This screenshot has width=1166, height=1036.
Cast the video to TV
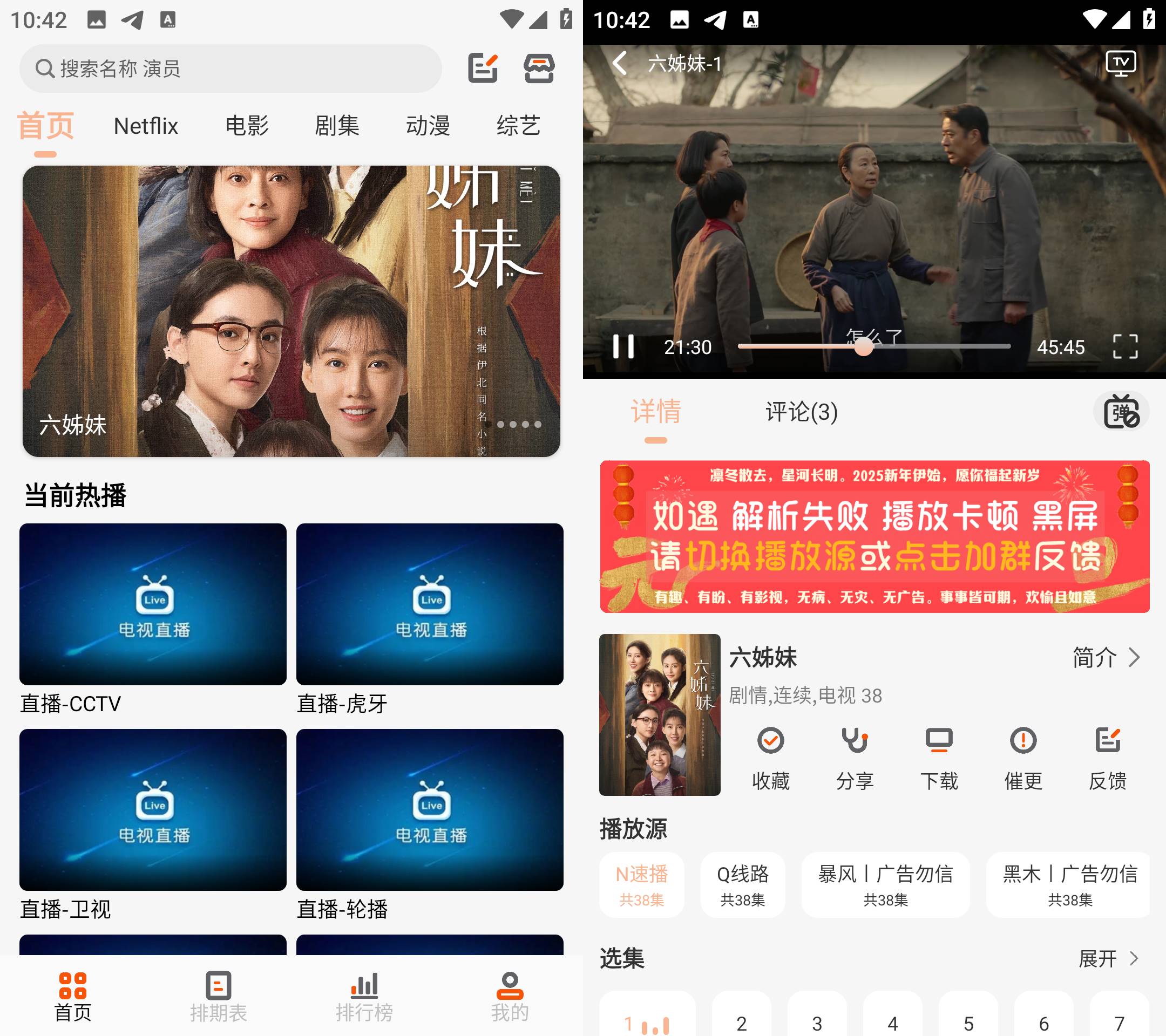coord(1120,63)
